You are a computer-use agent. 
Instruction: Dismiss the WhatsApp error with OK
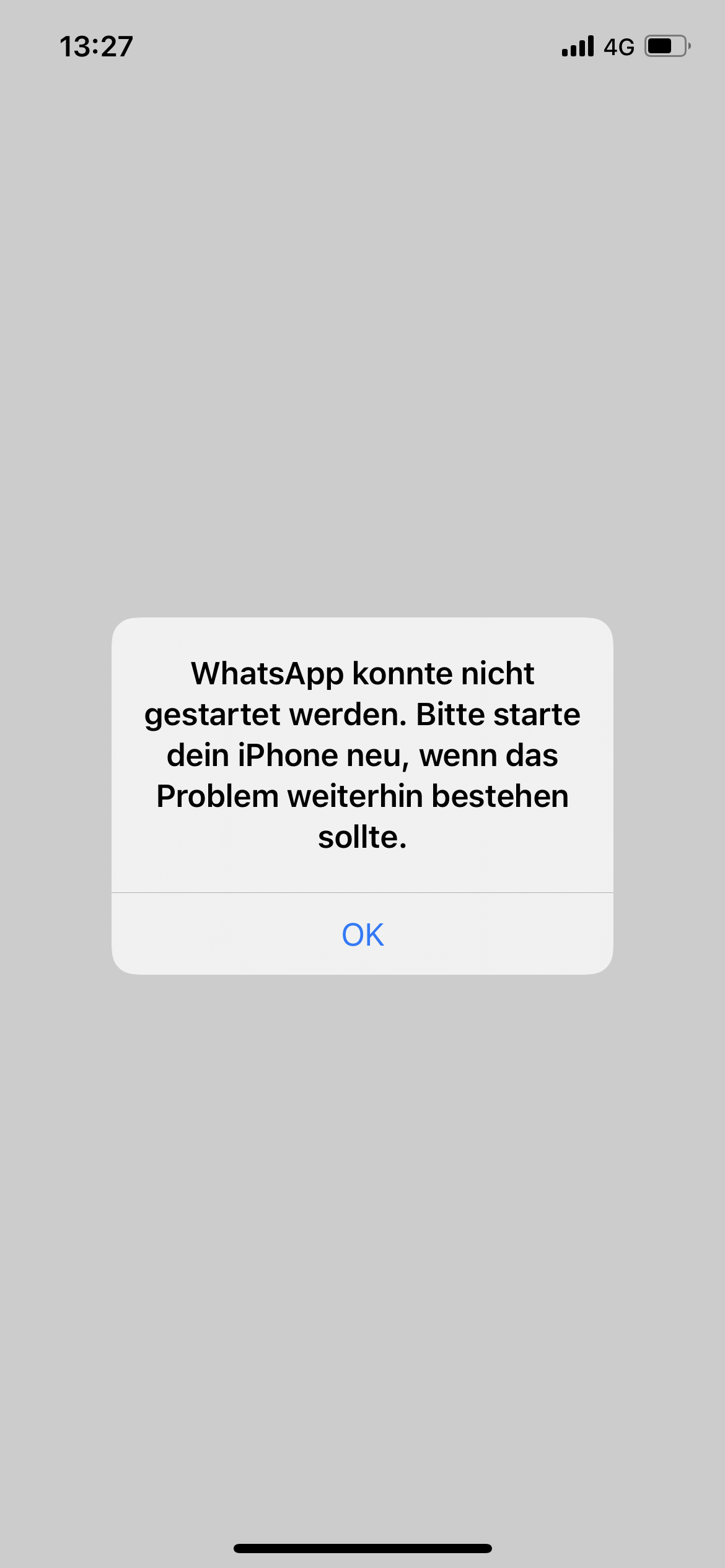(362, 934)
